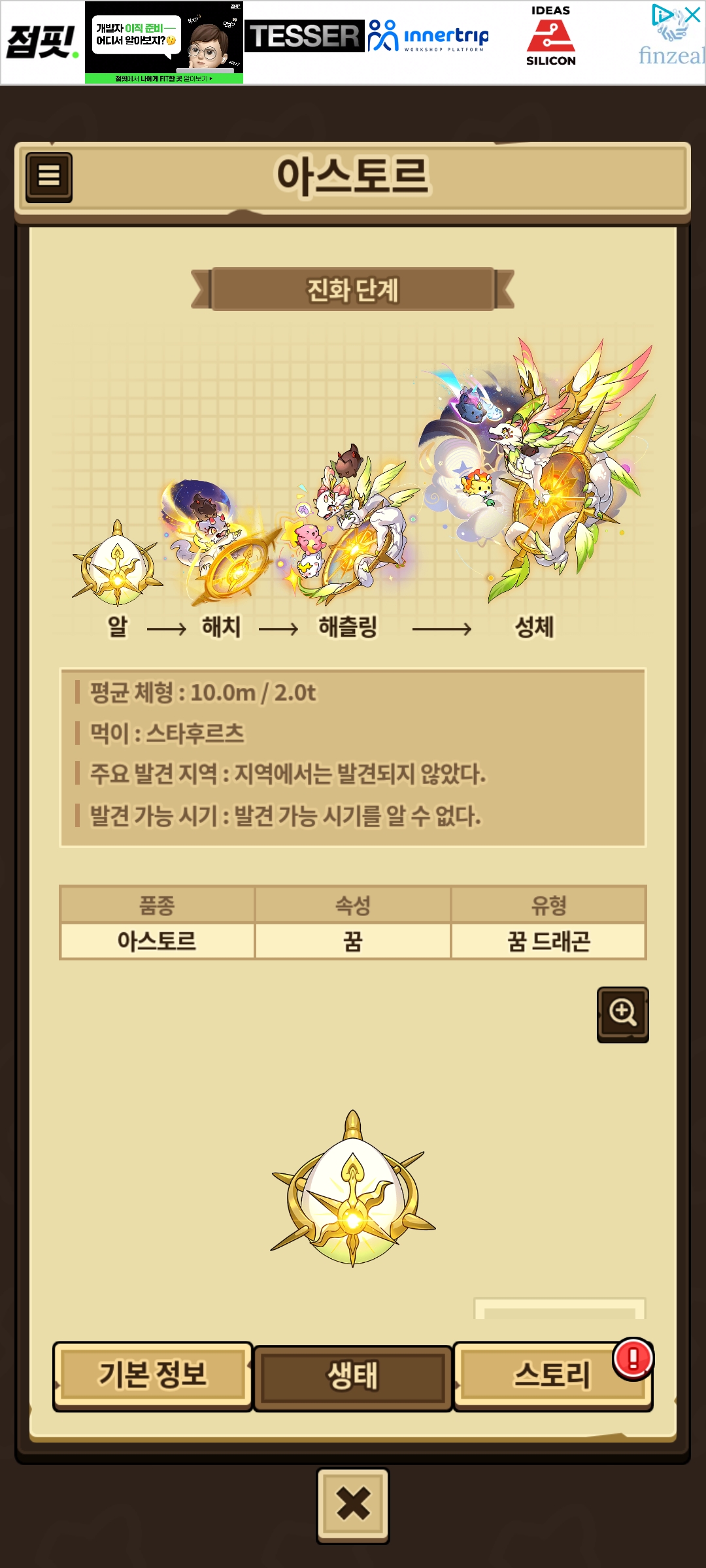This screenshot has width=706, height=1568.
Task: Switch to the 기본 정보 tab
Action: coord(152,1375)
